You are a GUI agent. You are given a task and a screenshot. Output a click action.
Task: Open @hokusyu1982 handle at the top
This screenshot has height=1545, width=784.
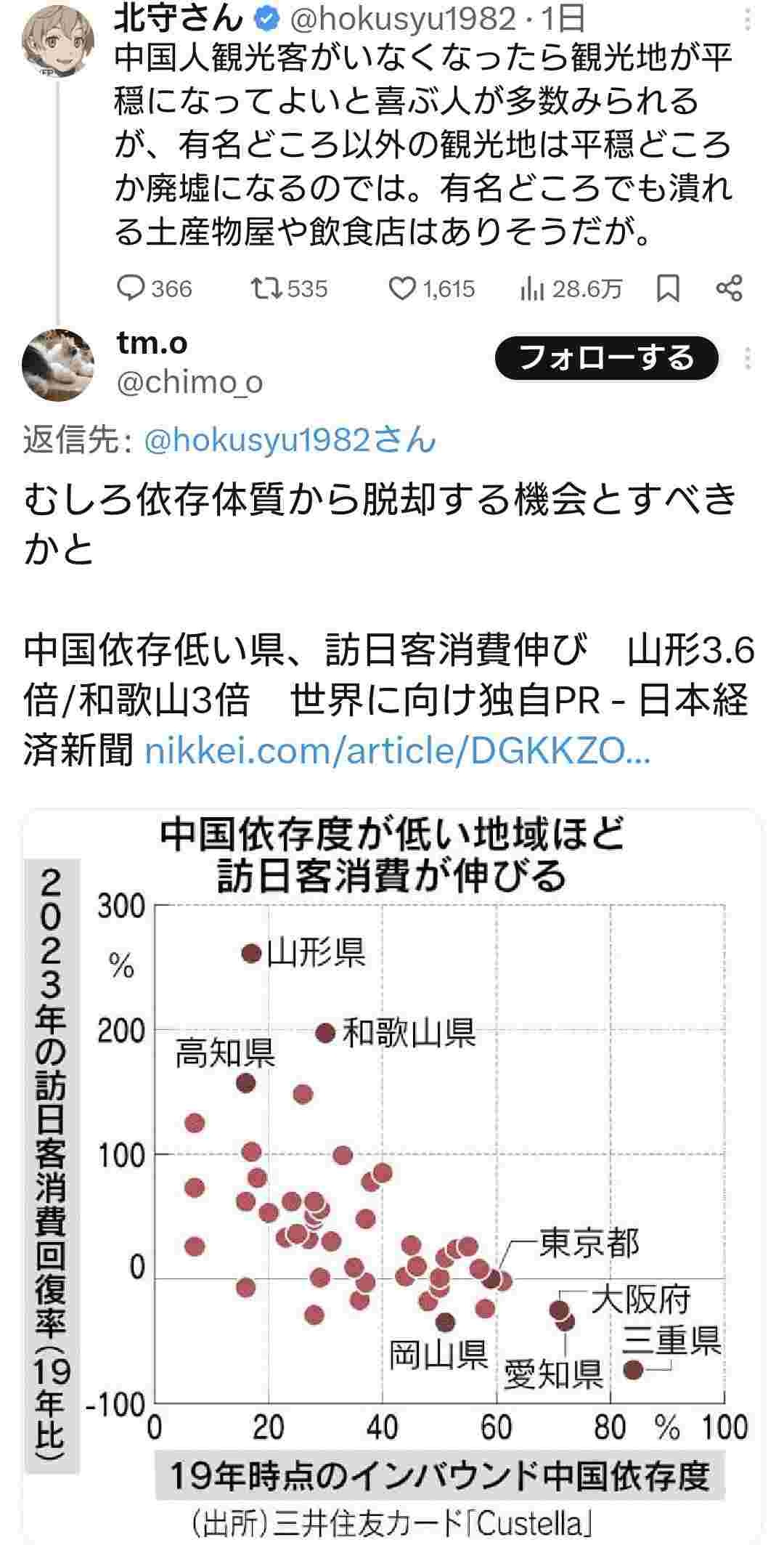click(x=403, y=20)
